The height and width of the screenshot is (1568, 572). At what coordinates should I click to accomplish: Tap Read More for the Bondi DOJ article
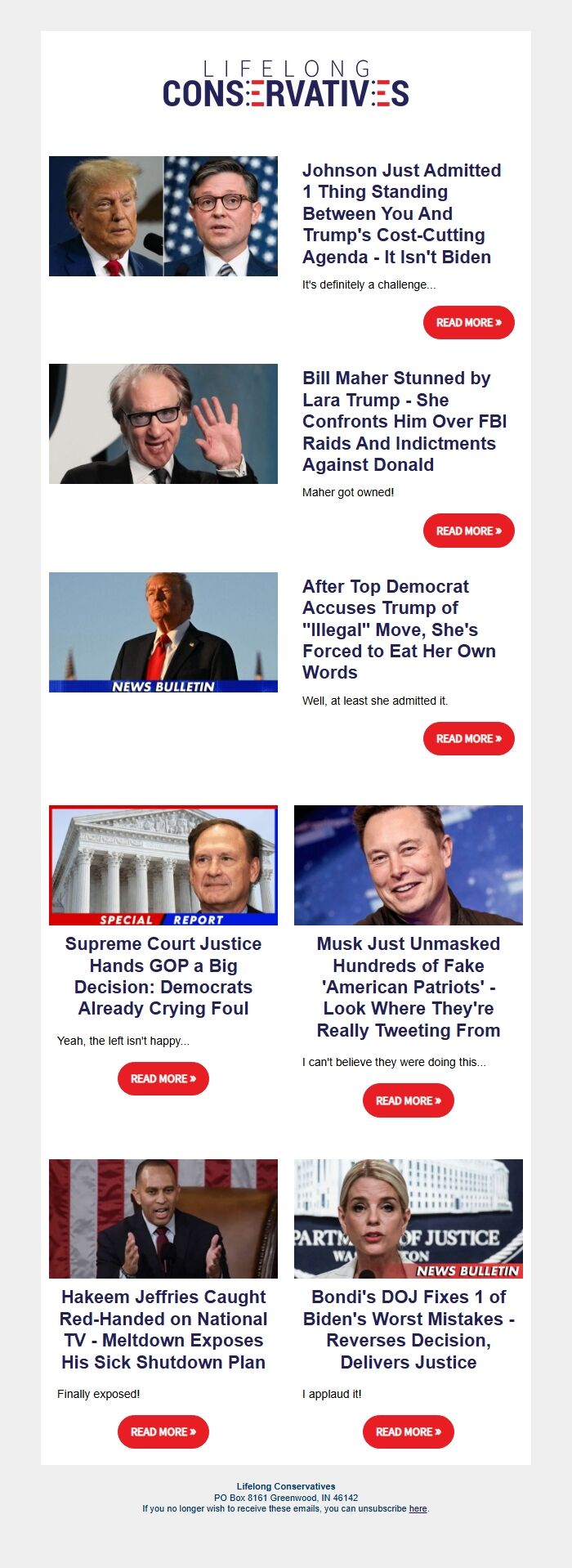(x=408, y=1431)
